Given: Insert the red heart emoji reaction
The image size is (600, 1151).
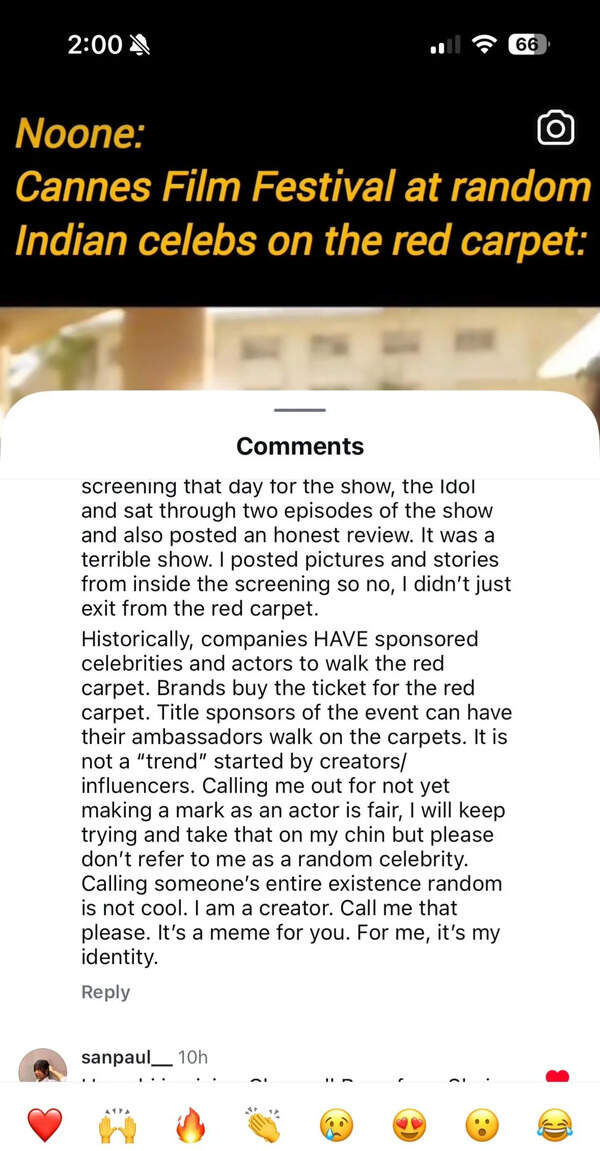Looking at the screenshot, I should click(44, 1125).
